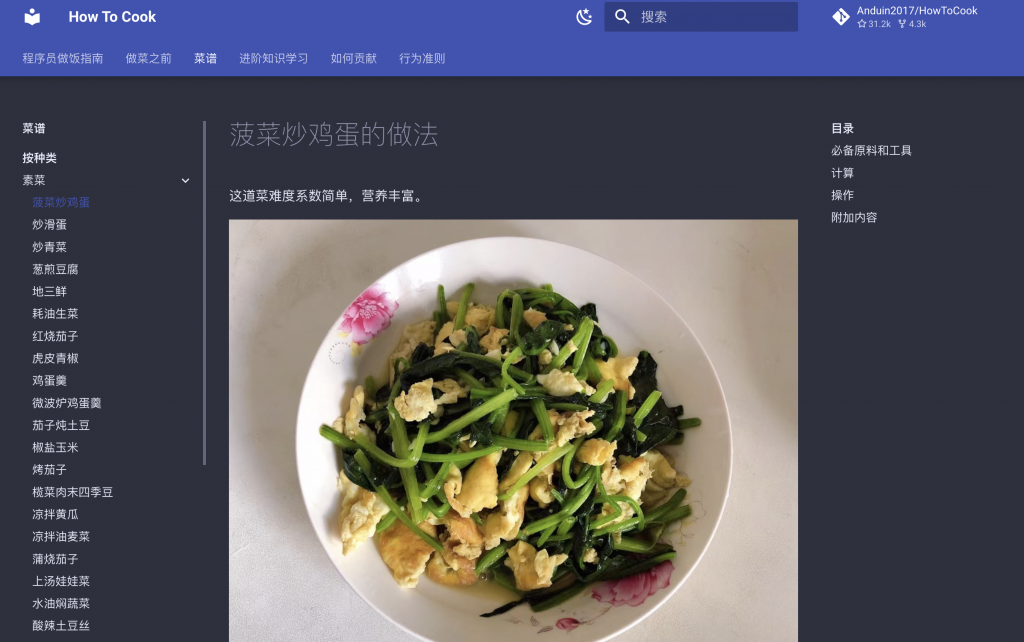The height and width of the screenshot is (642, 1024).
Task: Jump to the 操作 section
Action: point(842,195)
